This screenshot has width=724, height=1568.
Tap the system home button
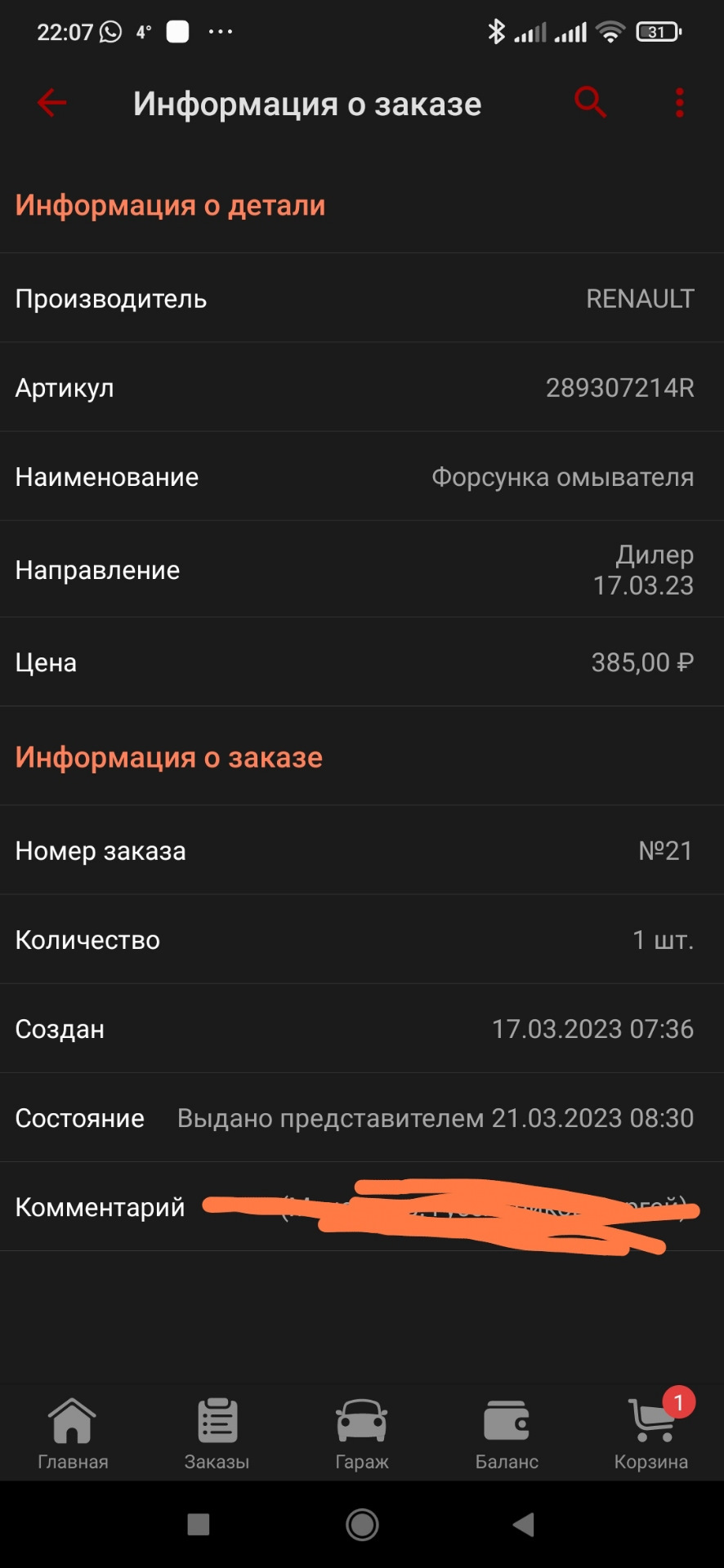coord(362,1524)
